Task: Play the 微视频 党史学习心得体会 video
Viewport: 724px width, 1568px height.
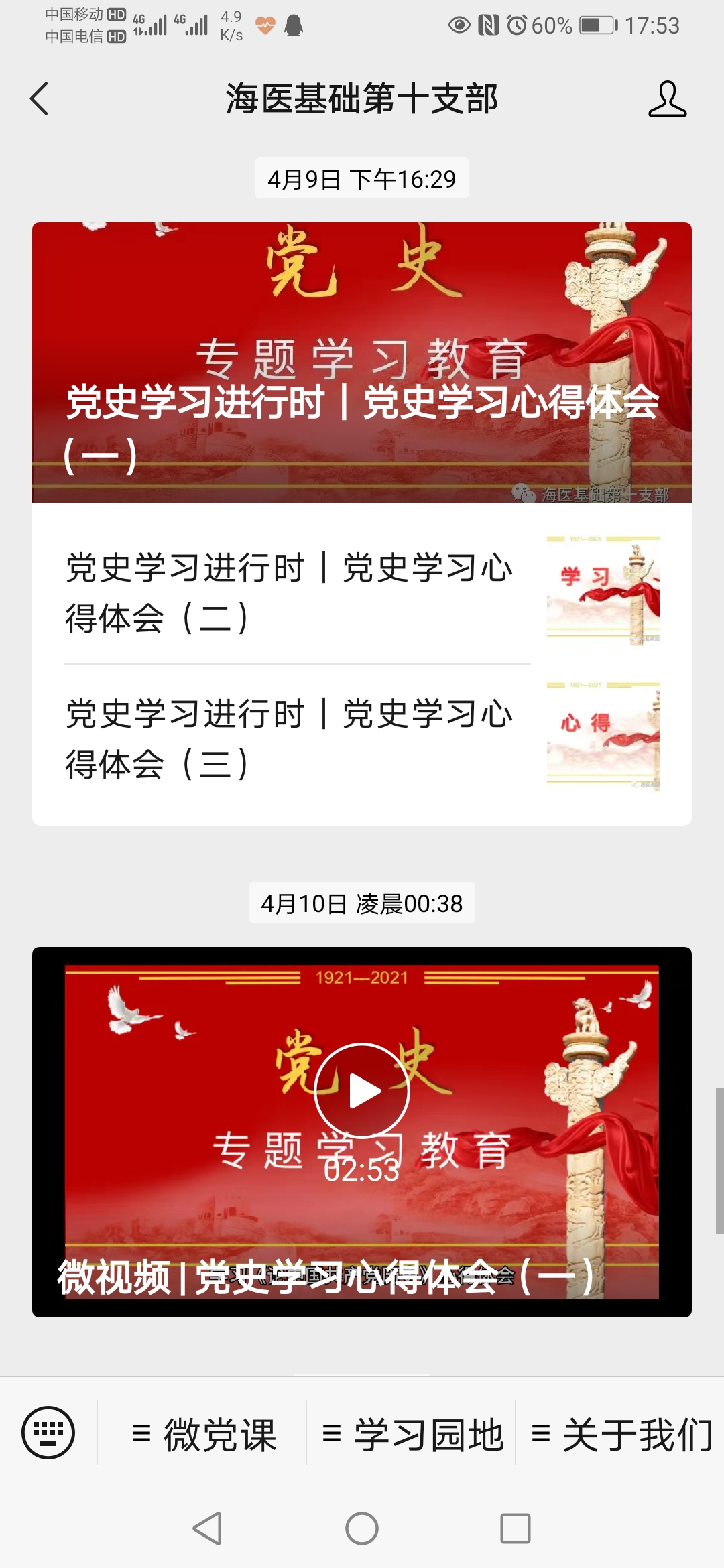Action: (362, 1091)
